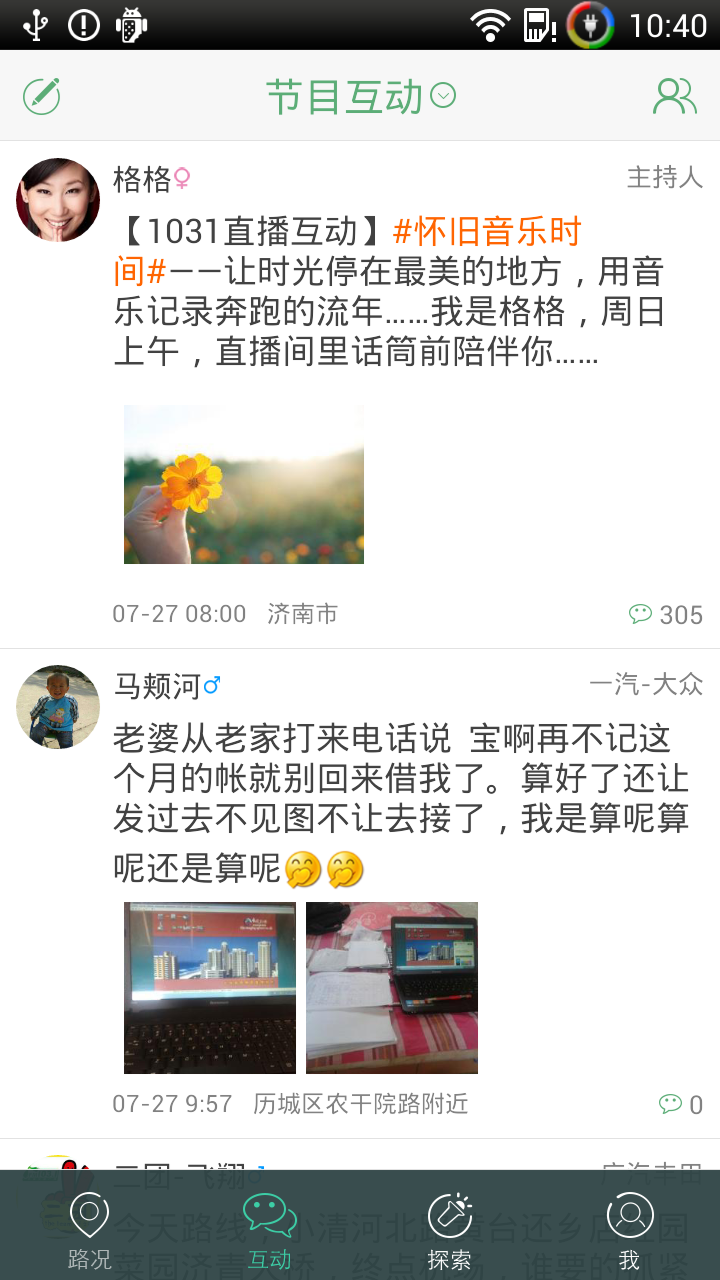The width and height of the screenshot is (720, 1280).
Task: View the first laptop photo in 马颊河's post
Action: [x=210, y=987]
